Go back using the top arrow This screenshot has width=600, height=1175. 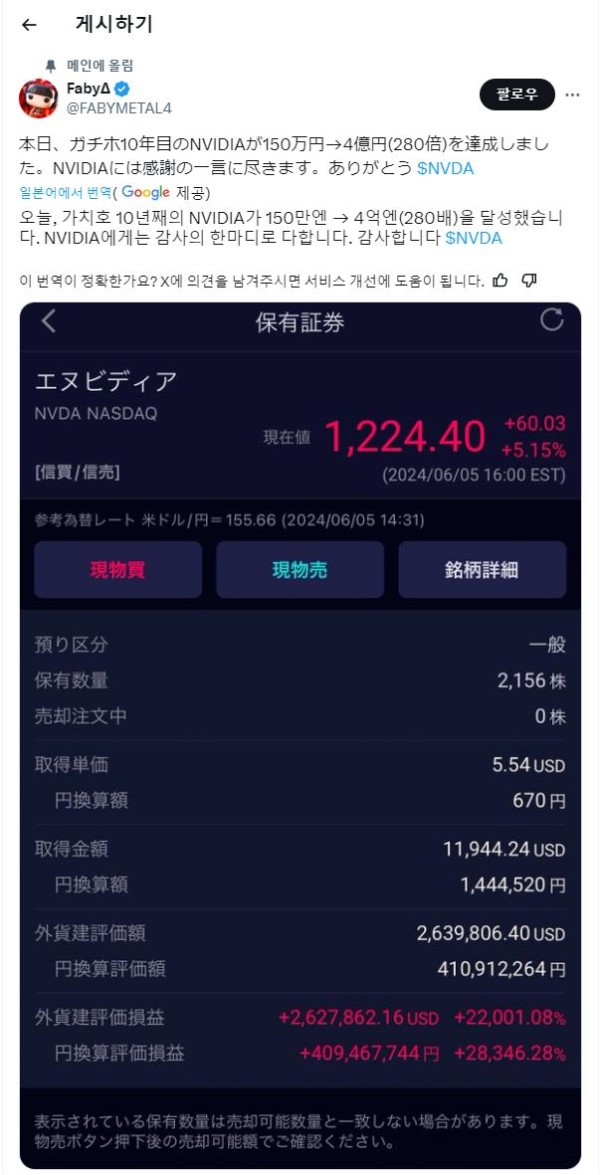tap(29, 25)
